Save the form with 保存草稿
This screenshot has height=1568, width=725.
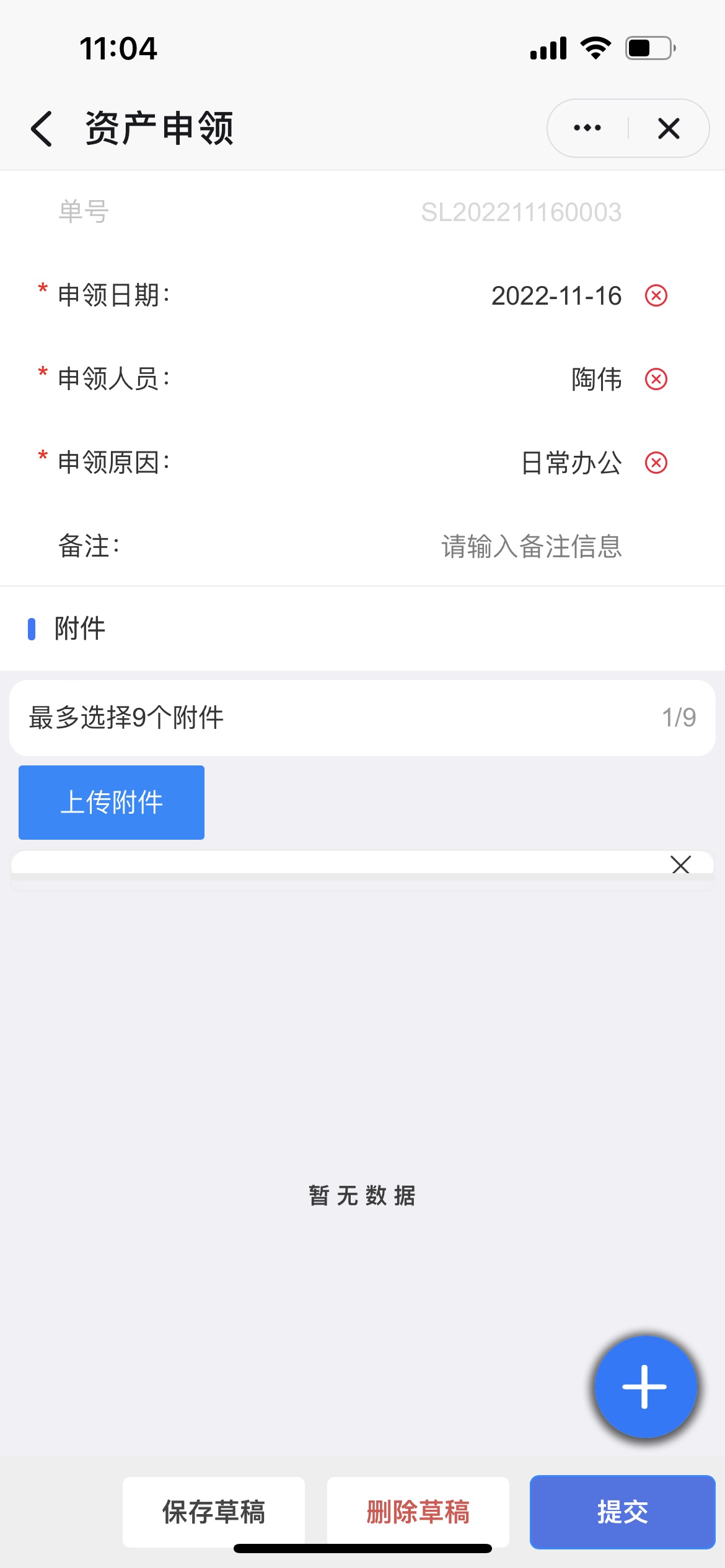(x=214, y=1512)
